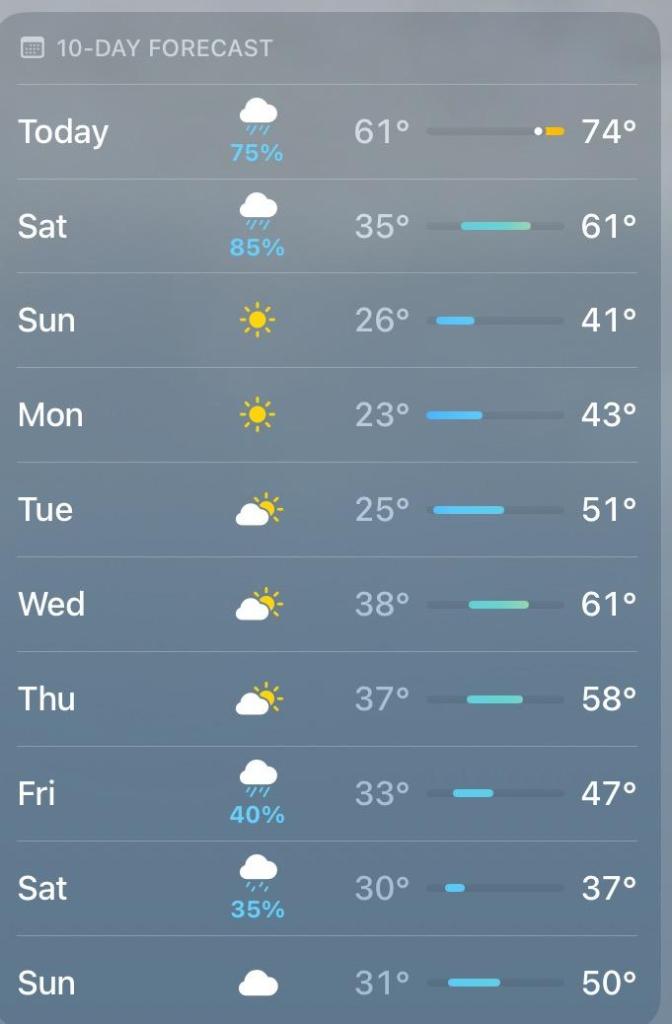This screenshot has height=1024, width=672.
Task: Show Wednesday's forecast details
Action: pyautogui.click(x=328, y=604)
